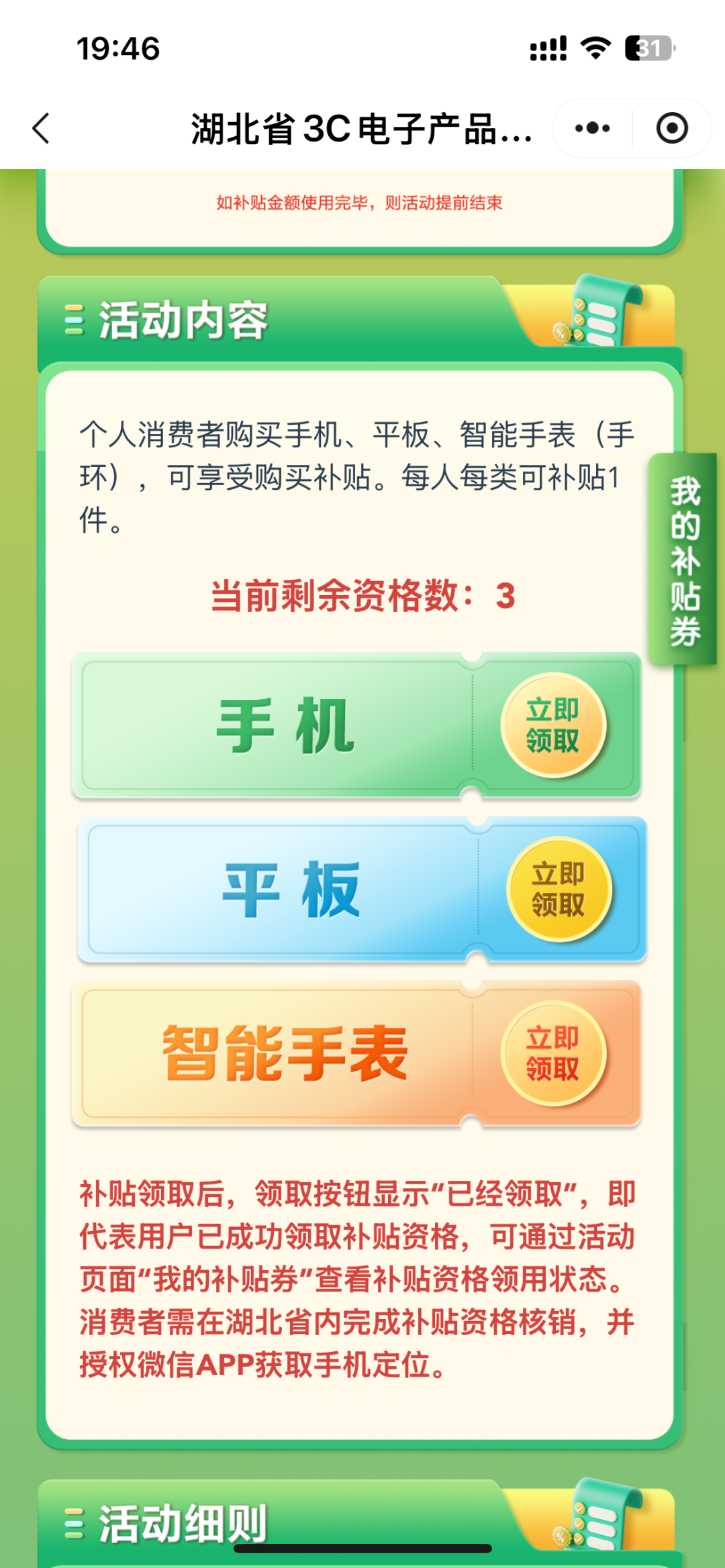Close the mini program with the circle icon
The image size is (725, 1568).
click(x=671, y=128)
